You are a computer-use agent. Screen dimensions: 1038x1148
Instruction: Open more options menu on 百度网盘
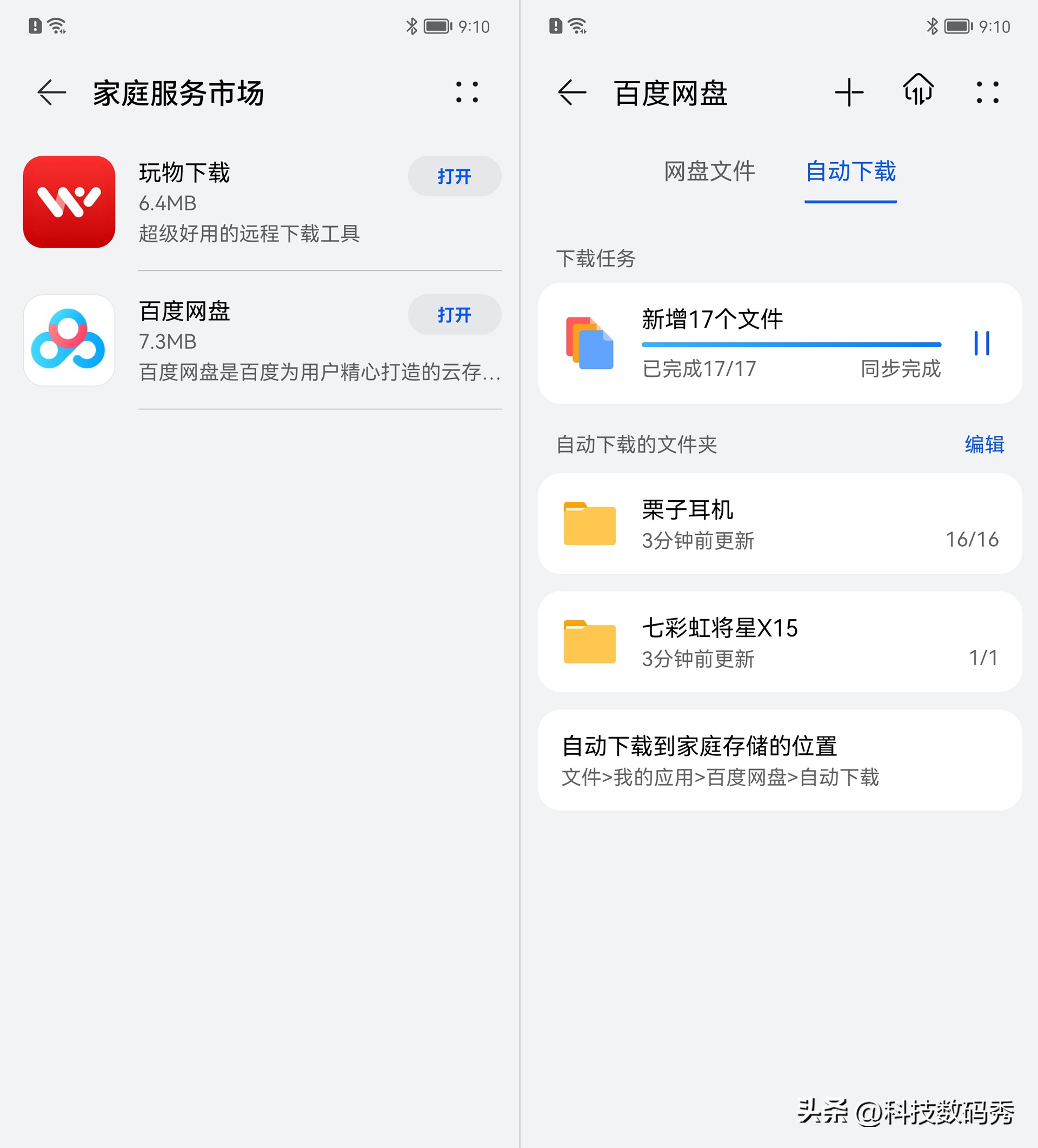[988, 93]
